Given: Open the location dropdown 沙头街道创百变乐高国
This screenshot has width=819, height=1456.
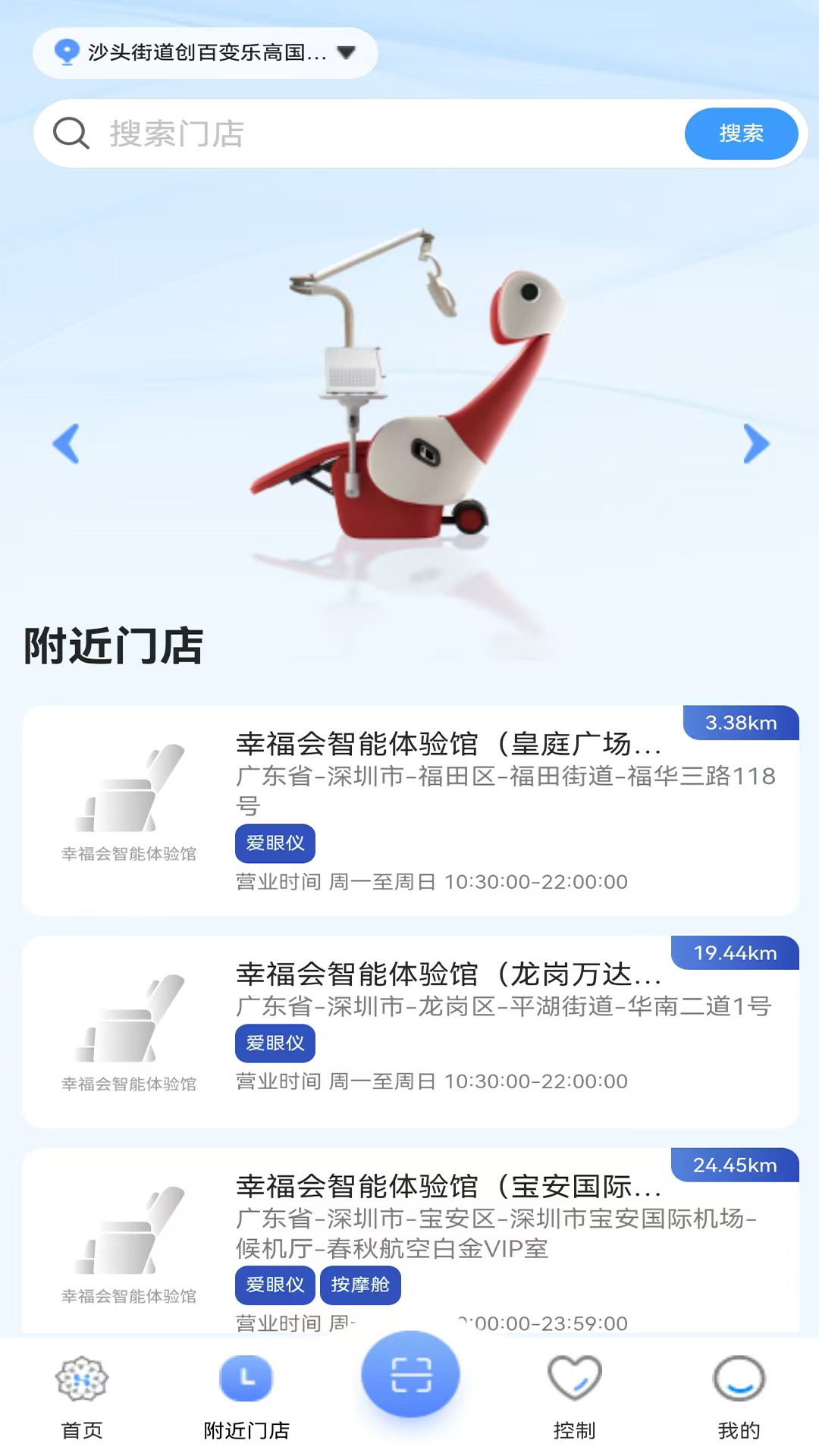Looking at the screenshot, I should 205,53.
